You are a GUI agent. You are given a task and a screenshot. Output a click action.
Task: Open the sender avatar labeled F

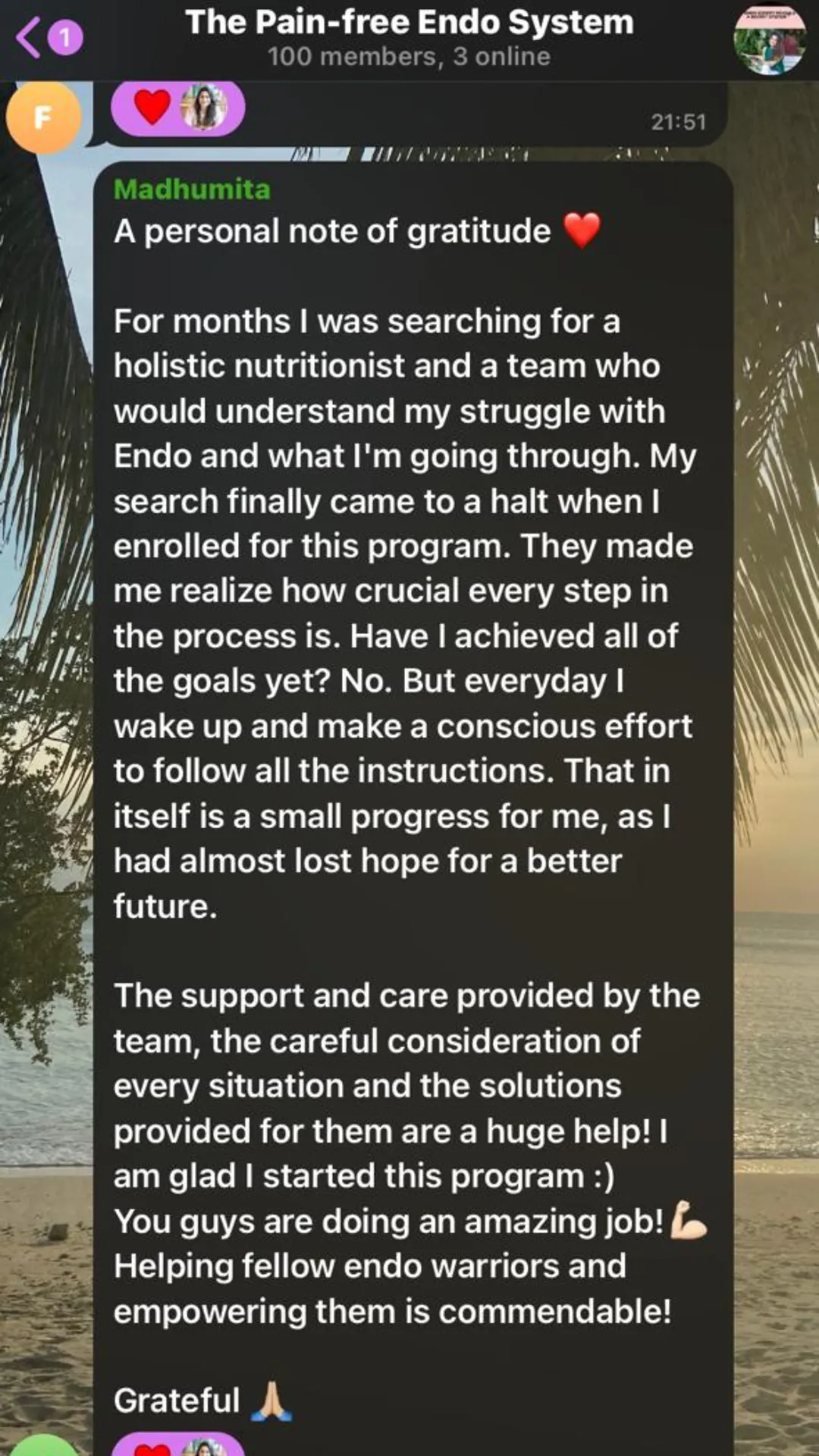43,118
